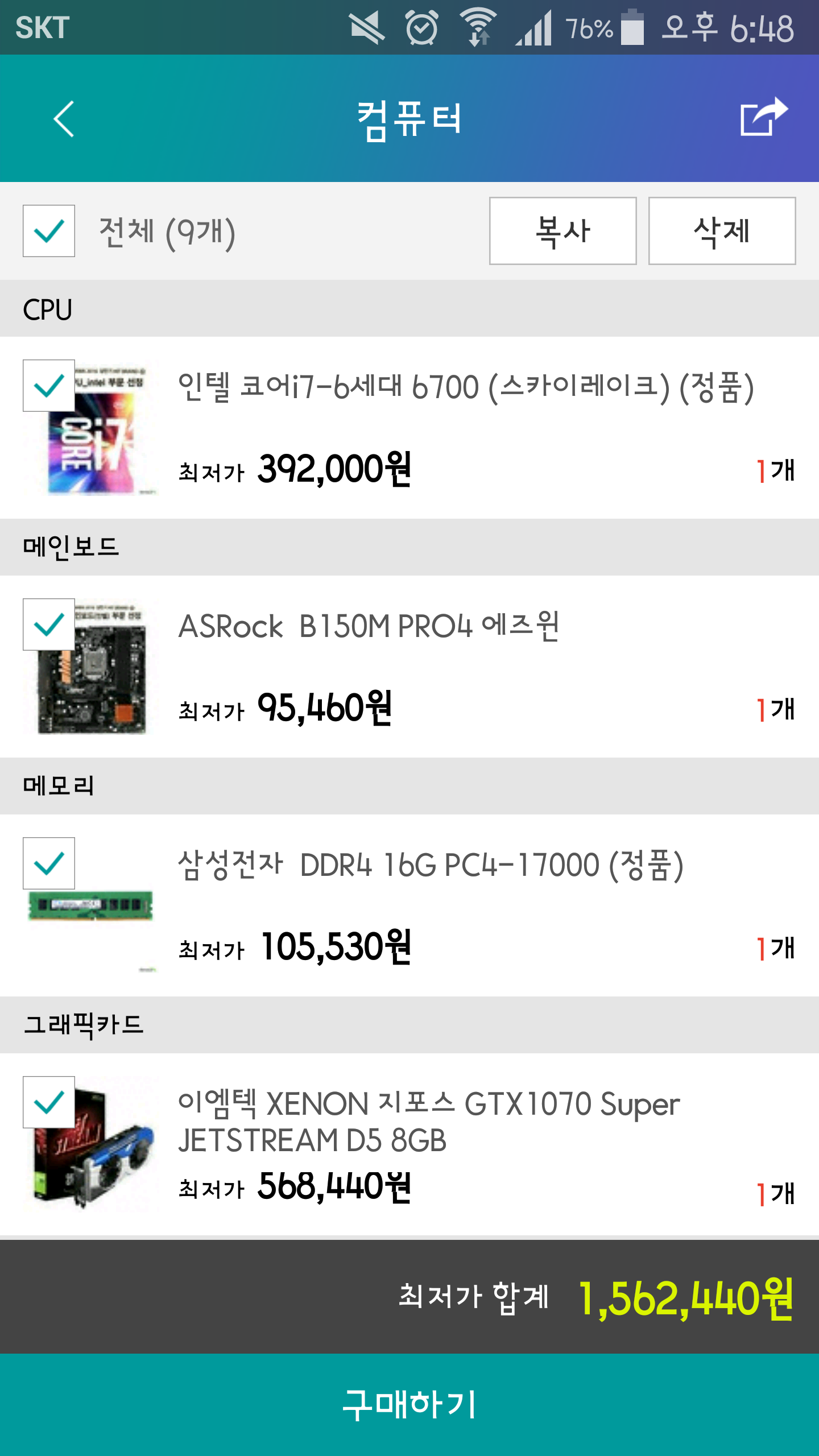Toggle the 전체 (9개) select-all checkbox
The width and height of the screenshot is (819, 1456).
(x=49, y=231)
